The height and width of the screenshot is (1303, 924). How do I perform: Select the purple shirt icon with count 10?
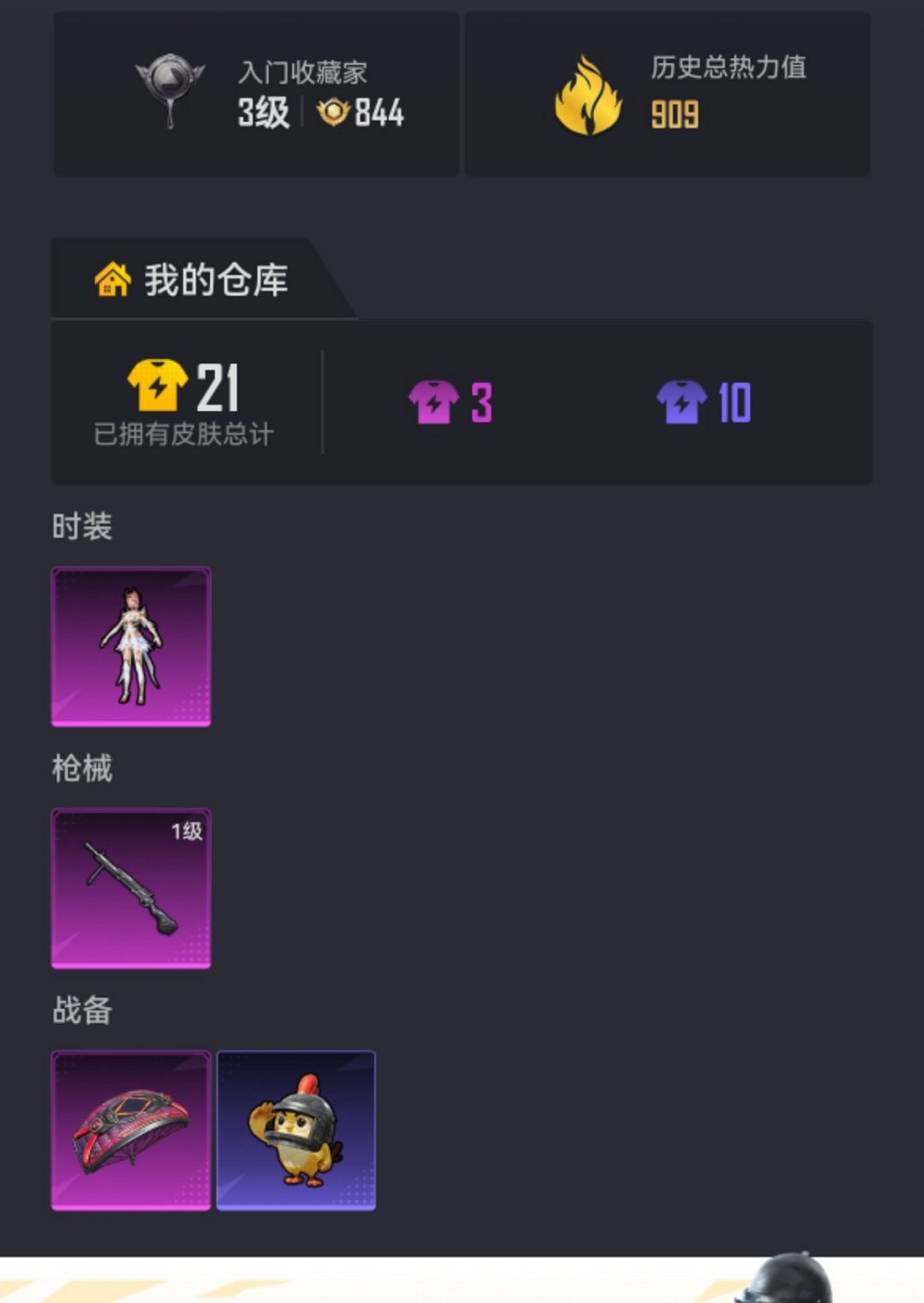click(681, 402)
